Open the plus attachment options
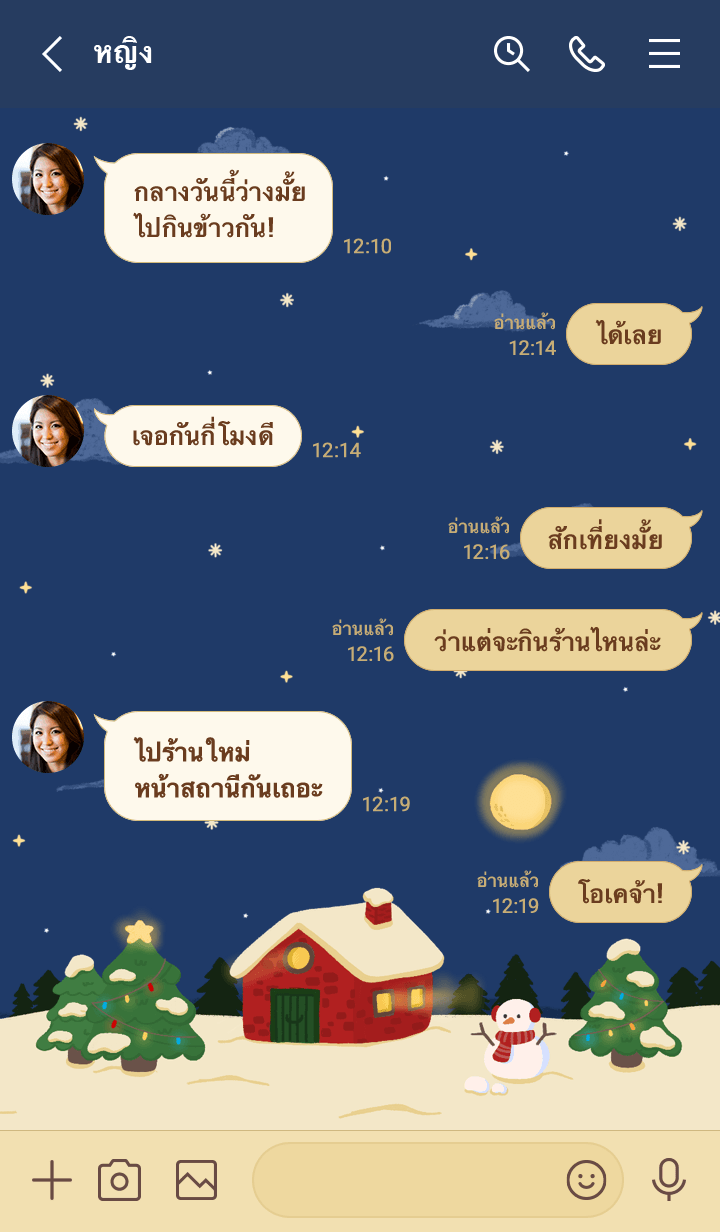 (52, 1181)
